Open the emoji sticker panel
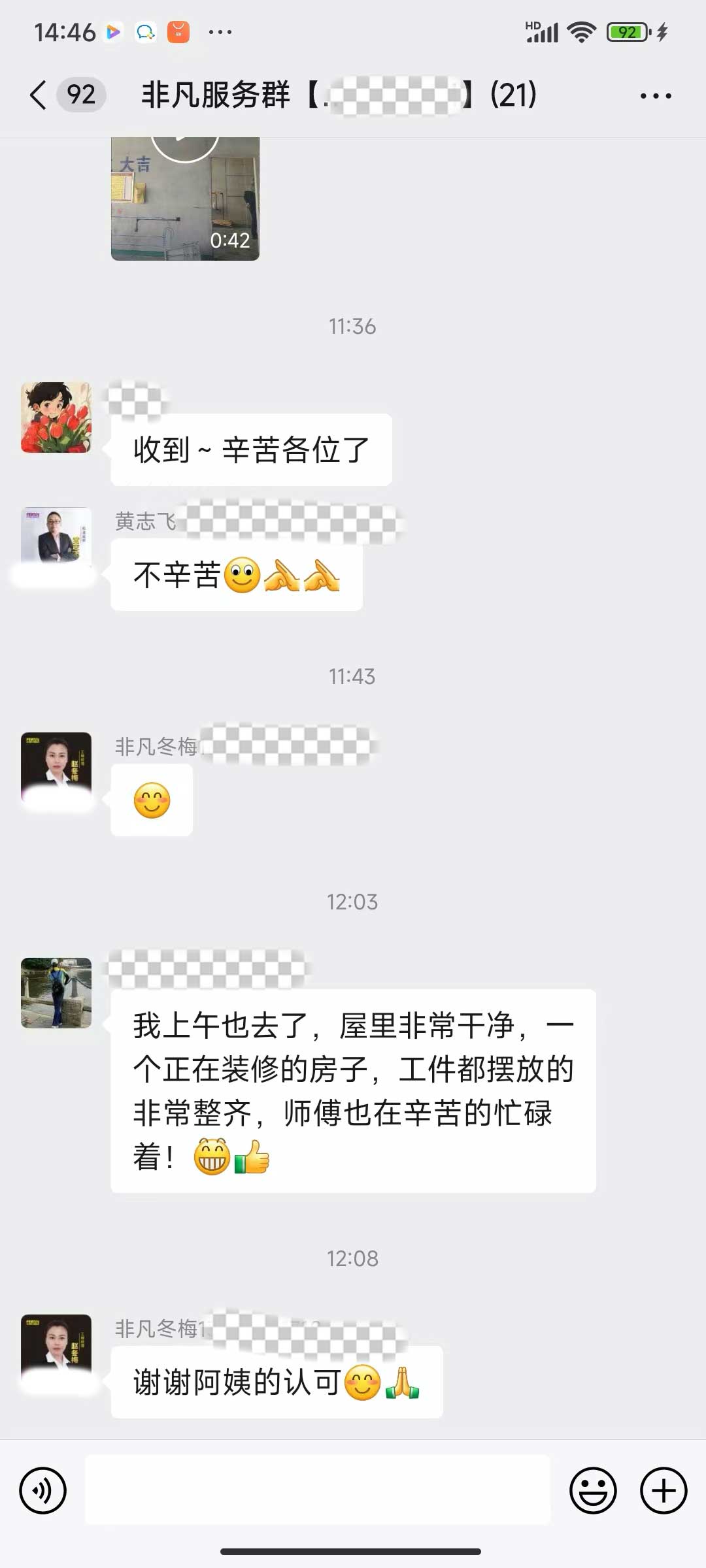The image size is (706, 1568). [593, 1491]
